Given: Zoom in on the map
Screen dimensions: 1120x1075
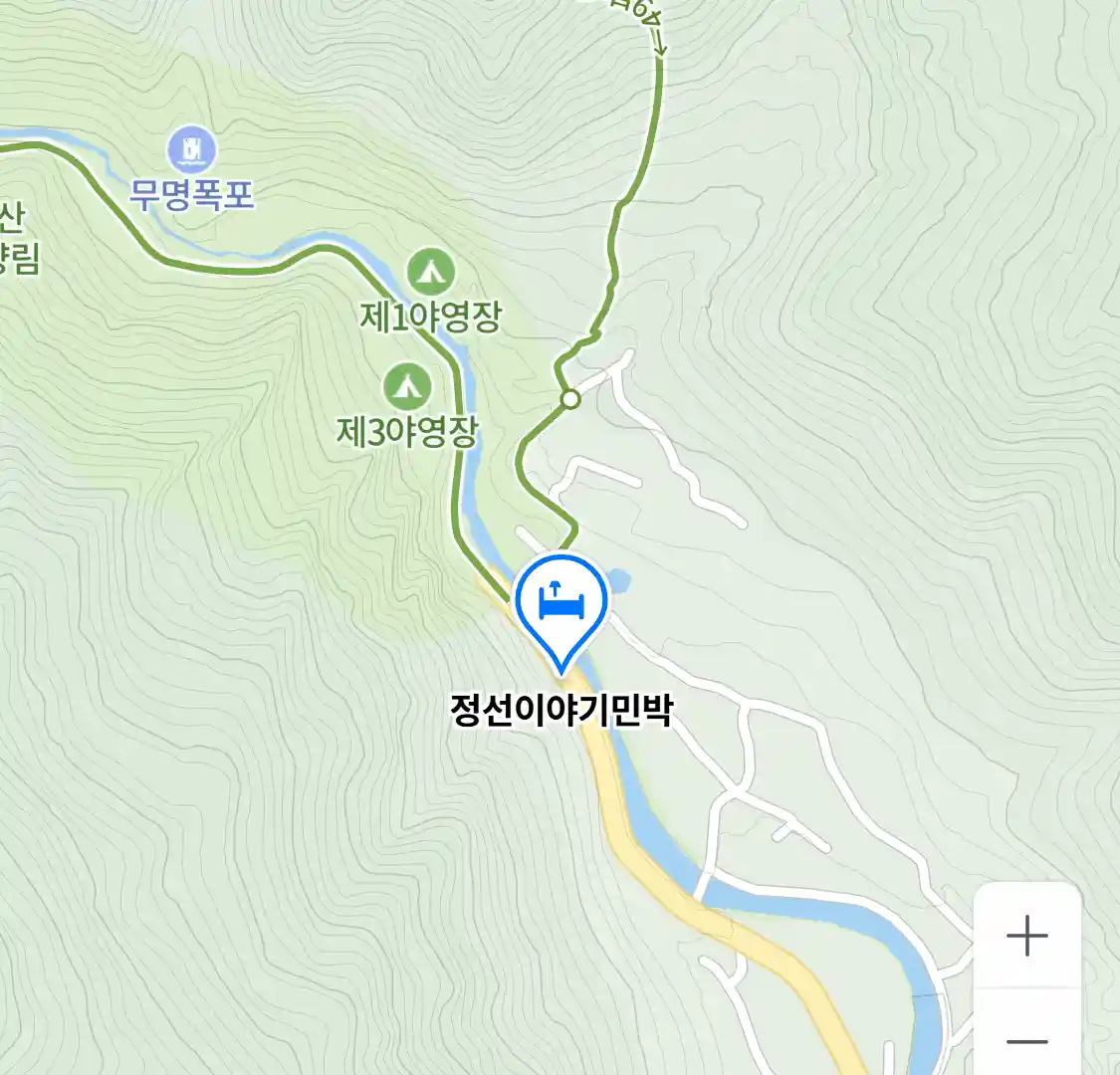Looking at the screenshot, I should click(x=1026, y=936).
